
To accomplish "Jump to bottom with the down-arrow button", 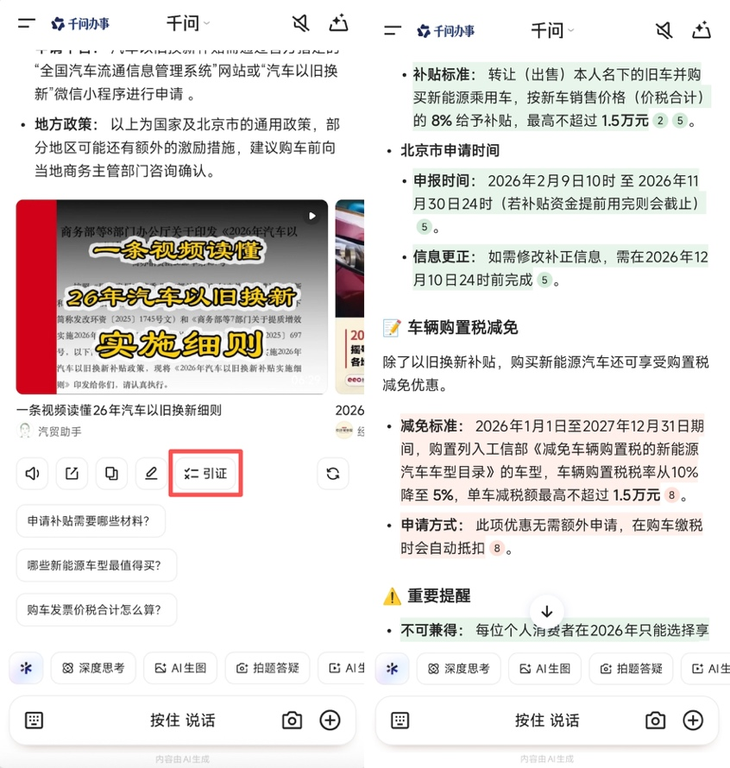I will [x=547, y=612].
